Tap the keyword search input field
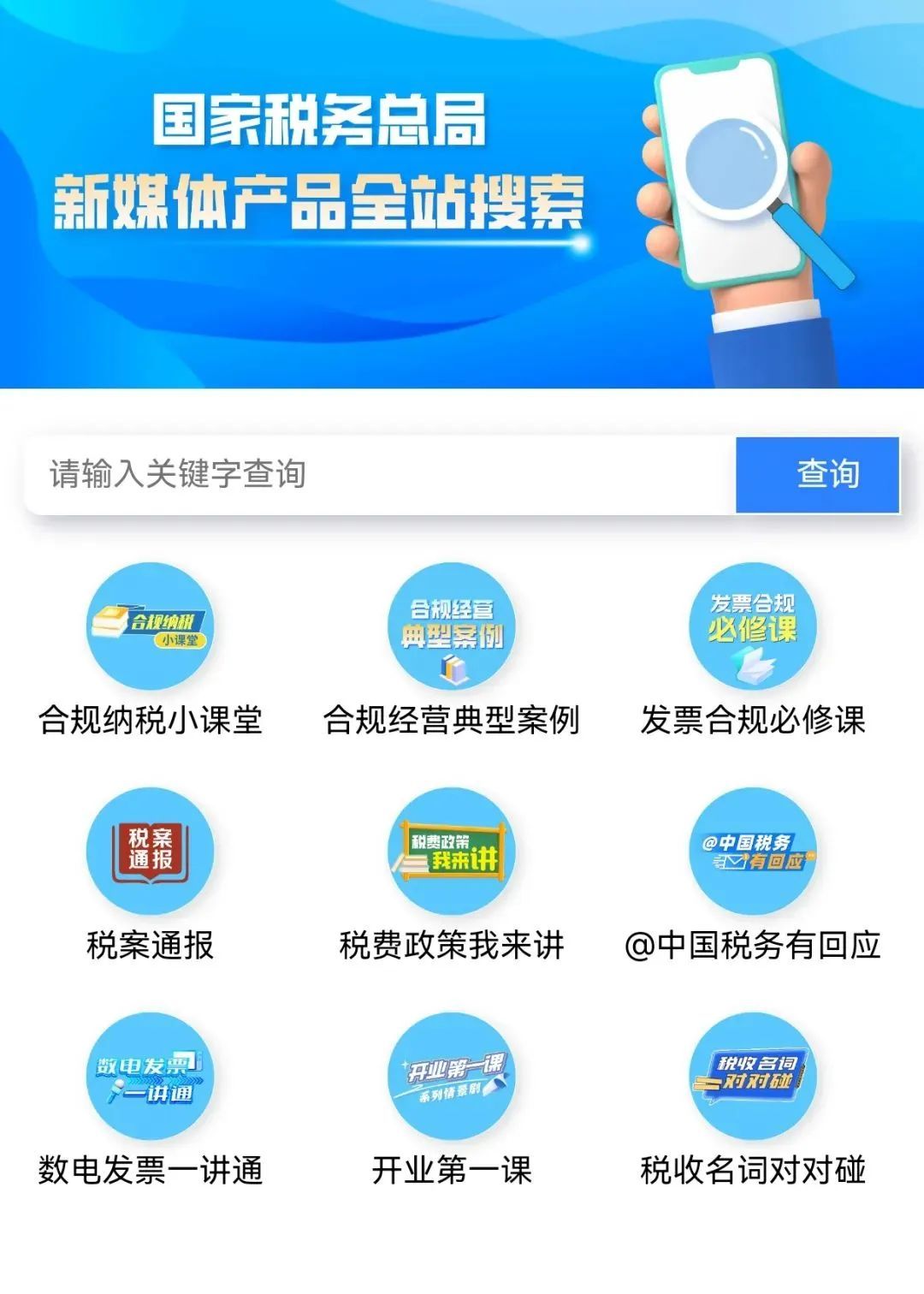Image resolution: width=924 pixels, height=1294 pixels. [376, 474]
